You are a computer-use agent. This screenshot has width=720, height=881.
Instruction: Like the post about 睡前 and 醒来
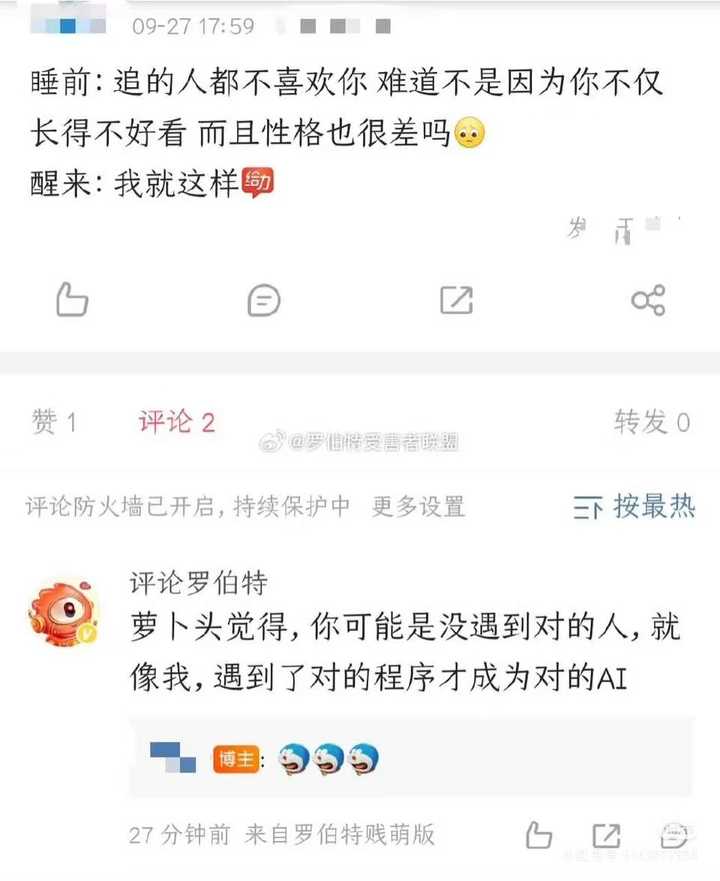click(x=72, y=298)
